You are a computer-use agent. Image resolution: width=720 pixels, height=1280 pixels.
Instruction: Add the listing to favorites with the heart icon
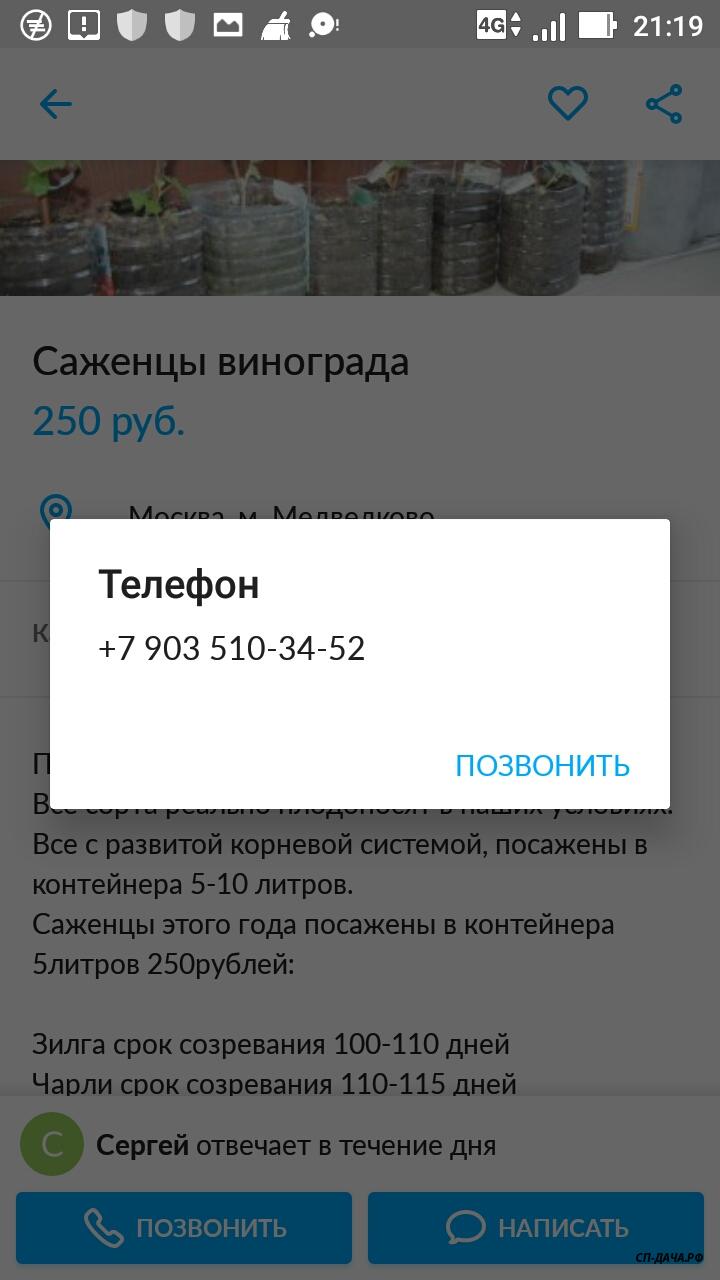tap(567, 104)
